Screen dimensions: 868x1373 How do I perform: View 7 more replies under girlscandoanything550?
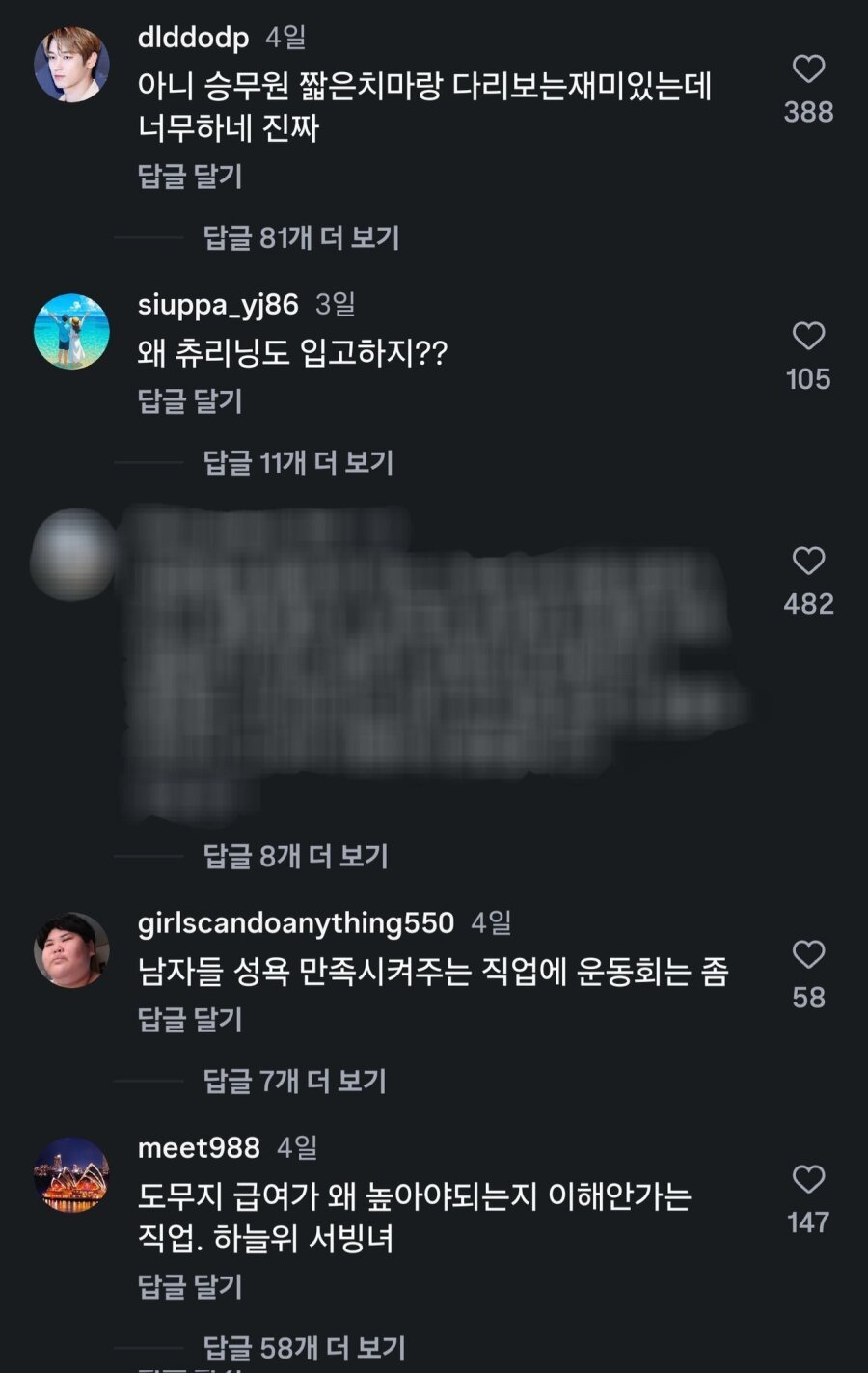pos(294,1081)
